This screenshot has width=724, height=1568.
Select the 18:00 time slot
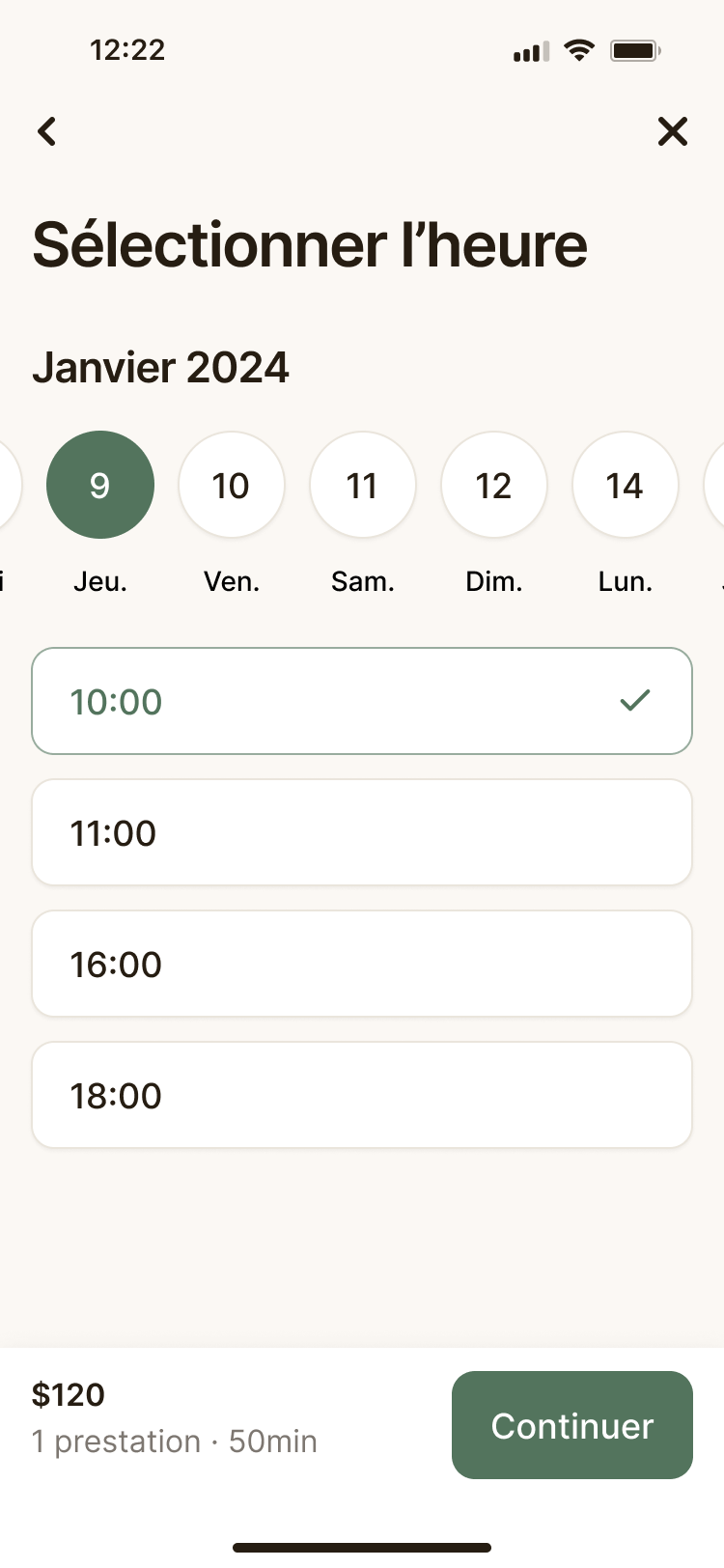pyautogui.click(x=362, y=1095)
